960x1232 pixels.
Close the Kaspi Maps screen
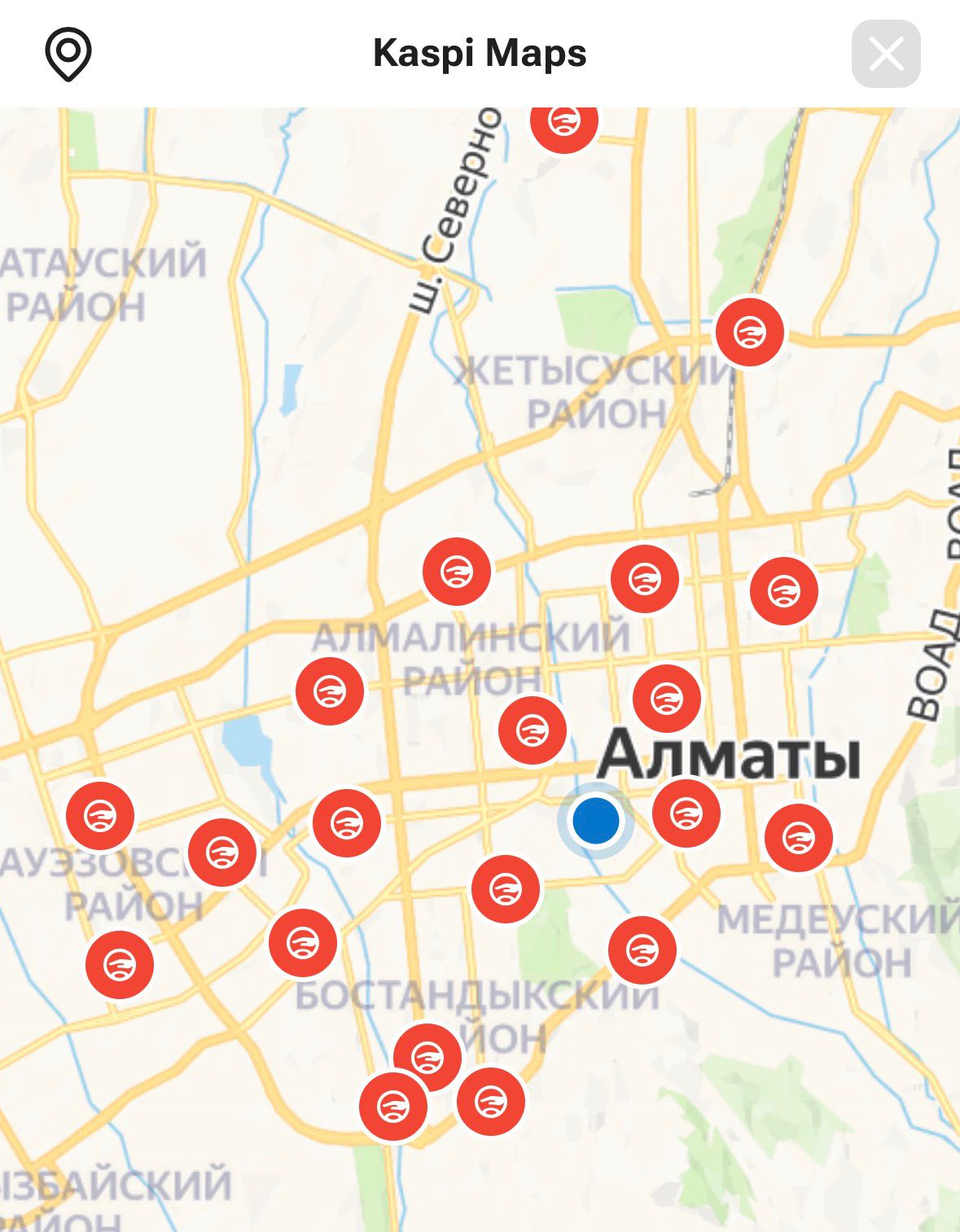pyautogui.click(x=885, y=54)
